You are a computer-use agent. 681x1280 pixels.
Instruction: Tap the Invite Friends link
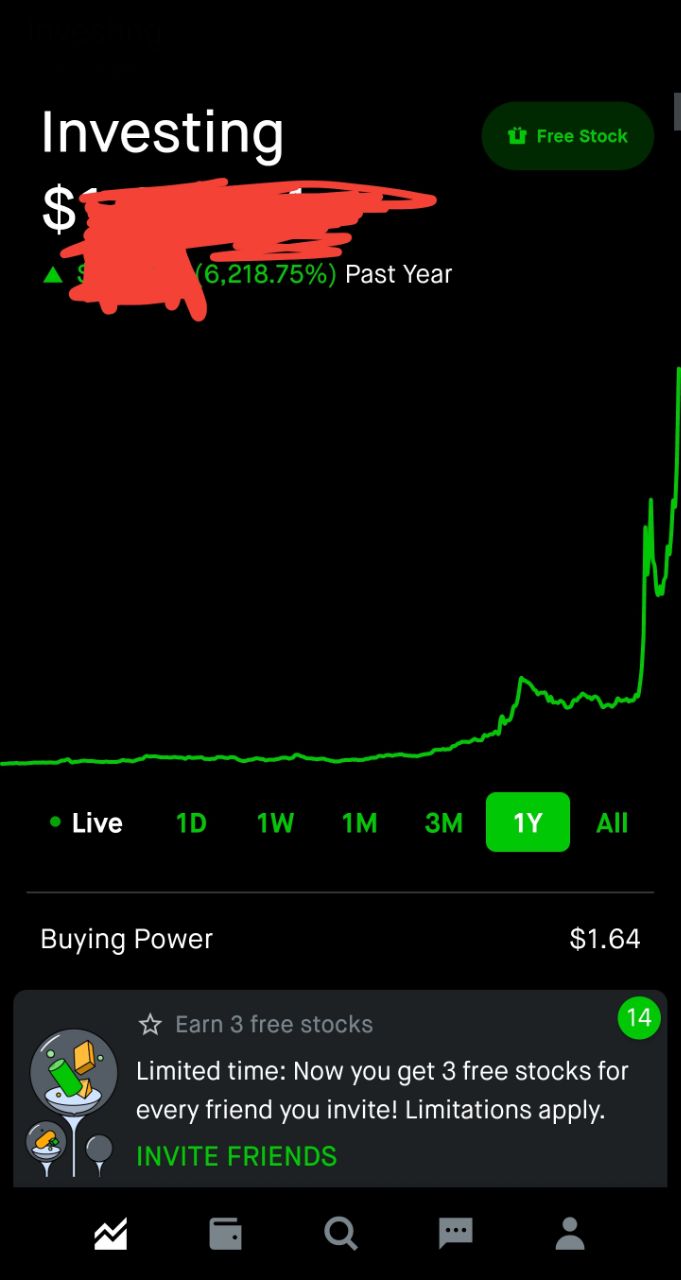point(236,1156)
